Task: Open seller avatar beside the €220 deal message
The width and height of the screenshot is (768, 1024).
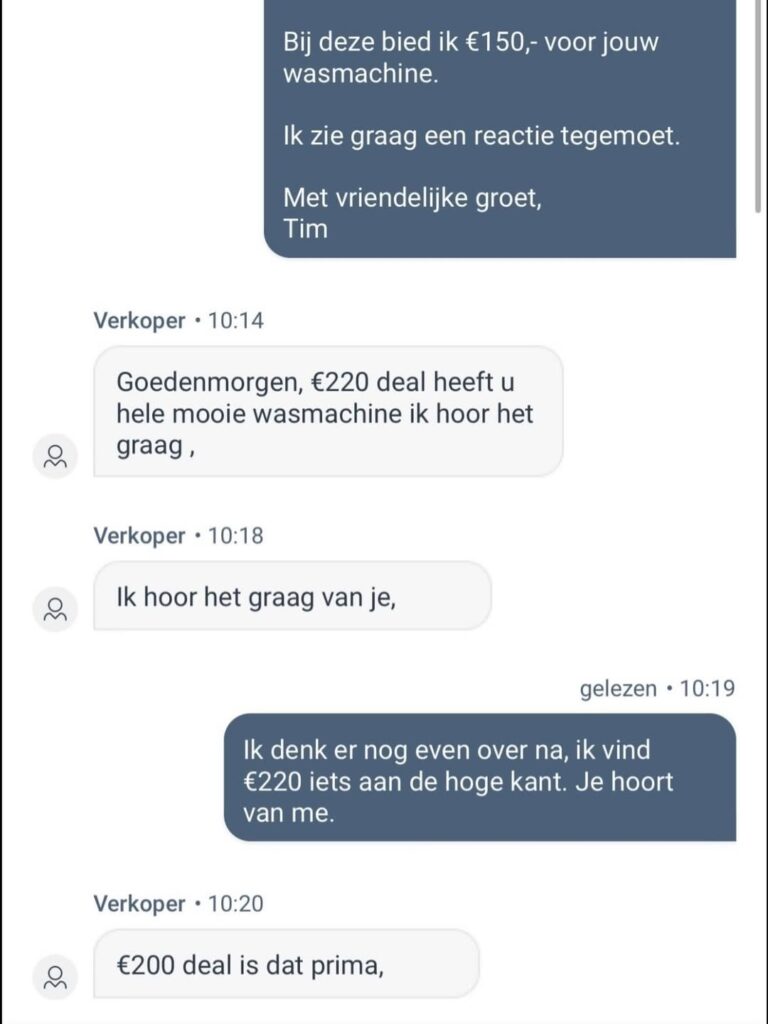Action: tap(55, 457)
